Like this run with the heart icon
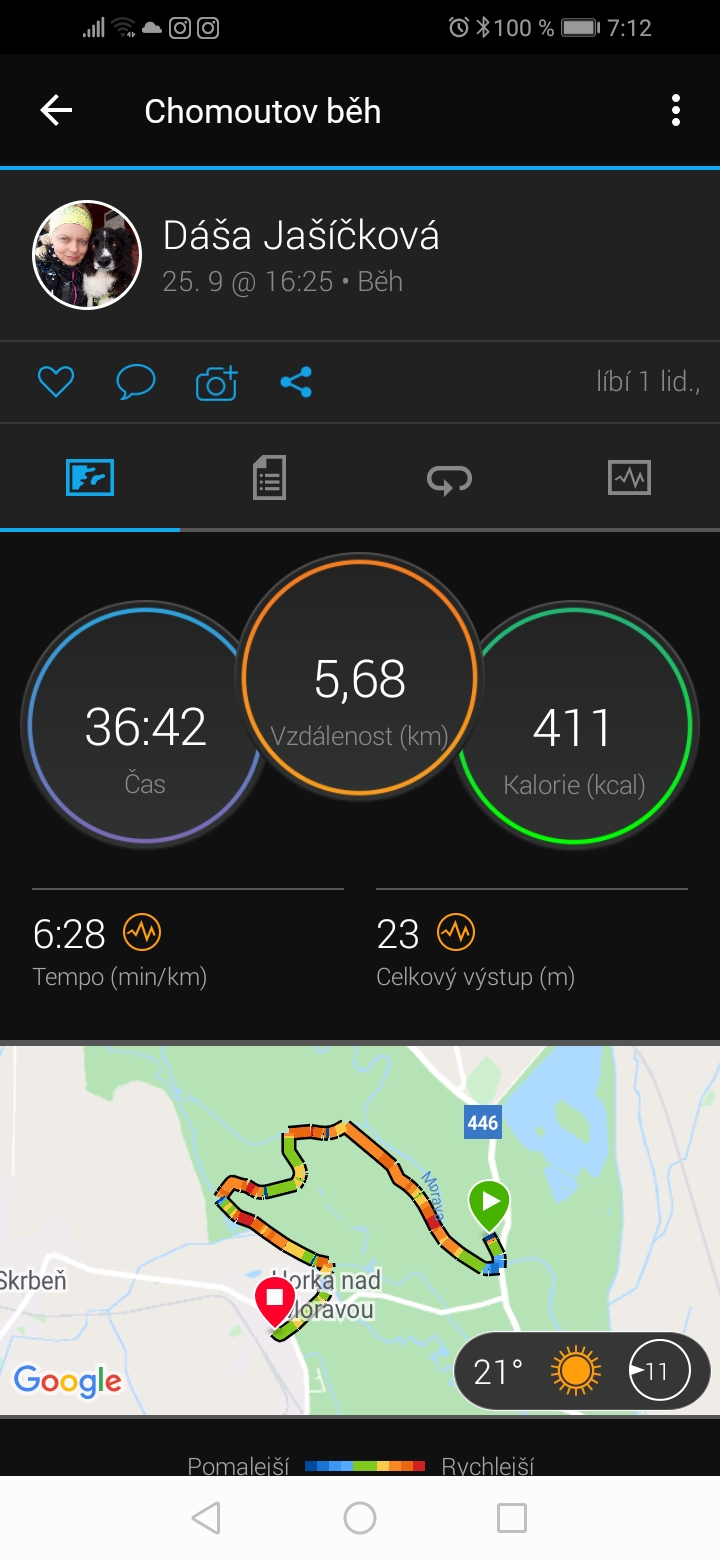The height and width of the screenshot is (1560, 720). point(56,382)
